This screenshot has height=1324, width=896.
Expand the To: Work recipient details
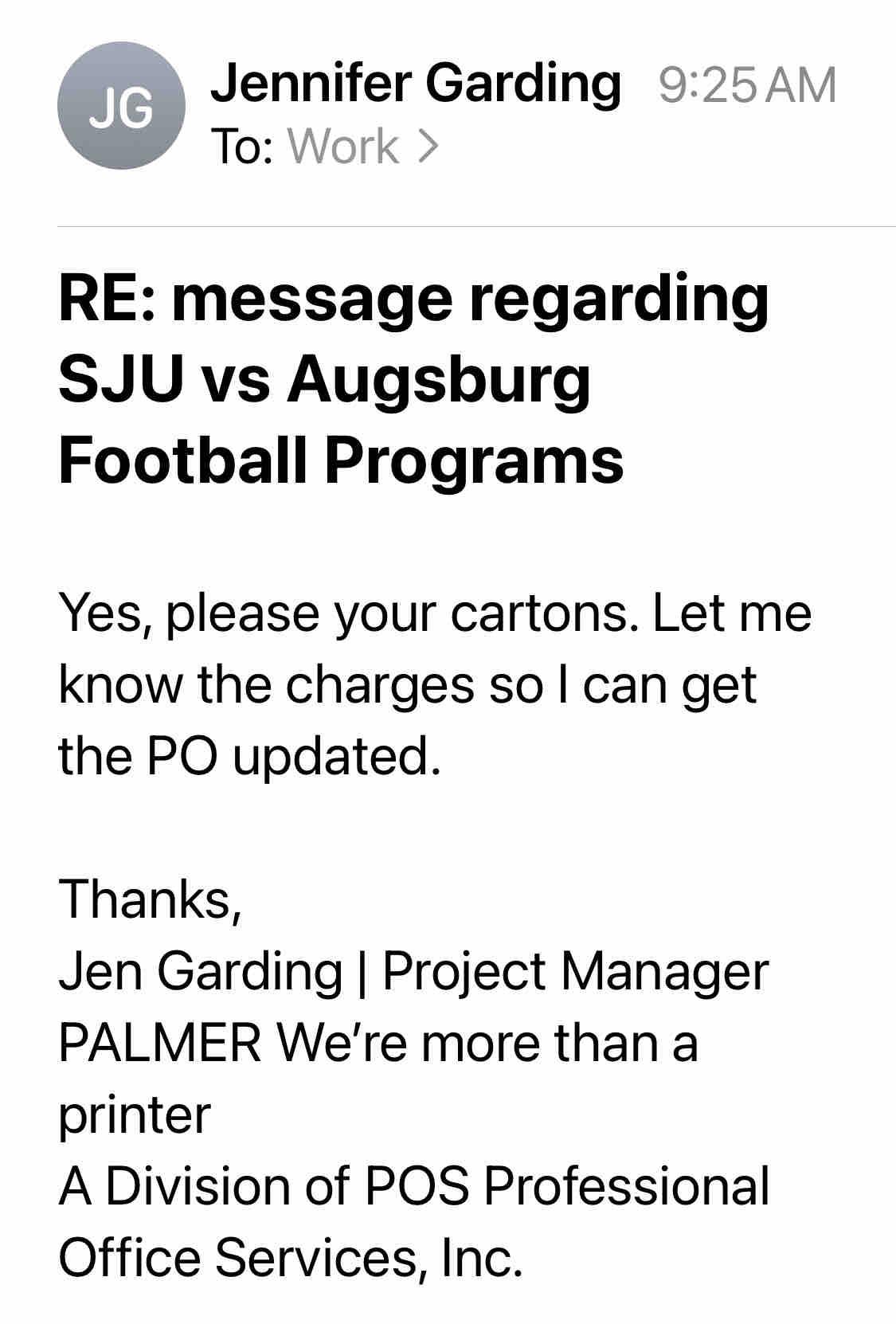(x=362, y=147)
